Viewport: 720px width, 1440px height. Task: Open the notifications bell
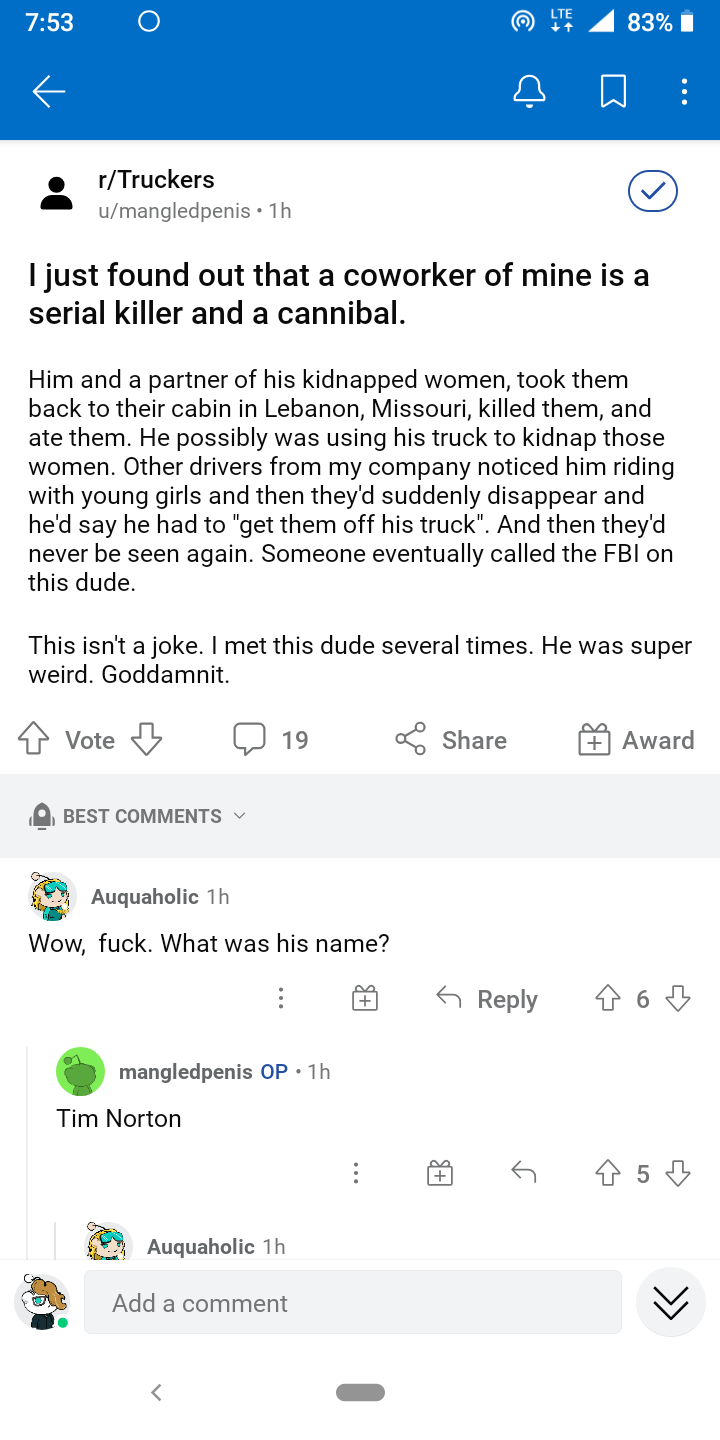click(x=529, y=92)
